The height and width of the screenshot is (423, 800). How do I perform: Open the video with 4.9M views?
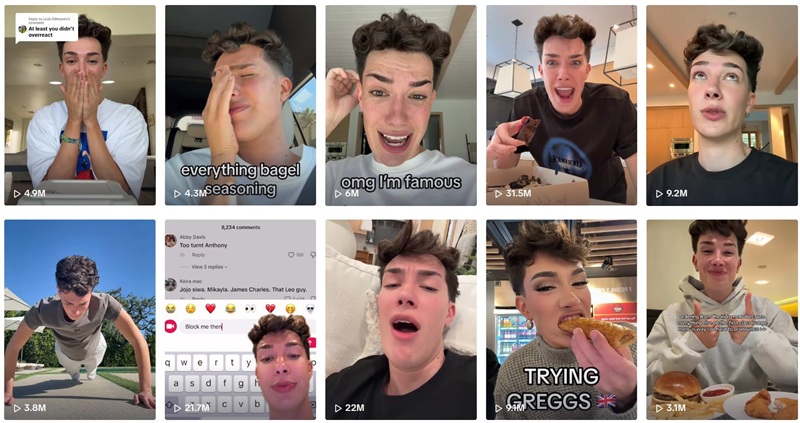point(80,105)
